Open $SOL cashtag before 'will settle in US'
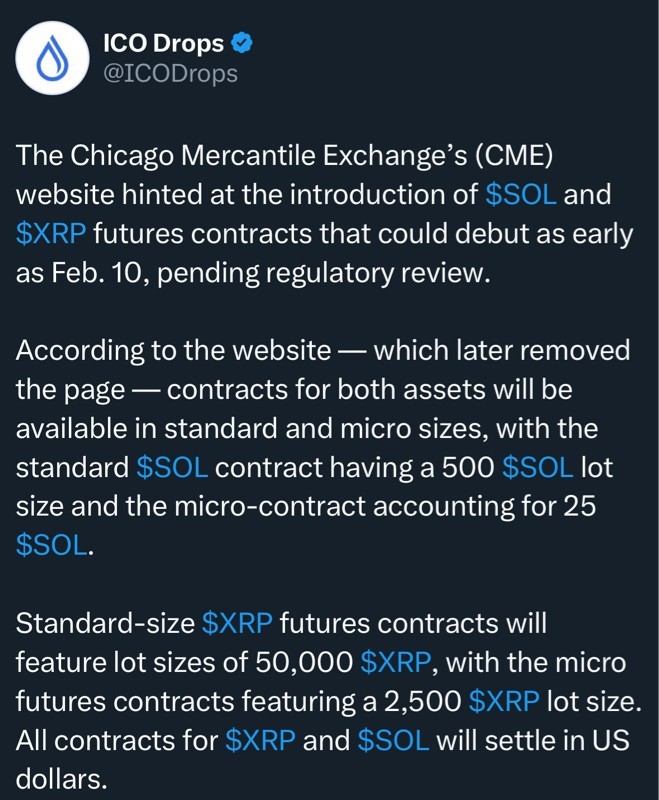The height and width of the screenshot is (800, 659). tap(393, 741)
